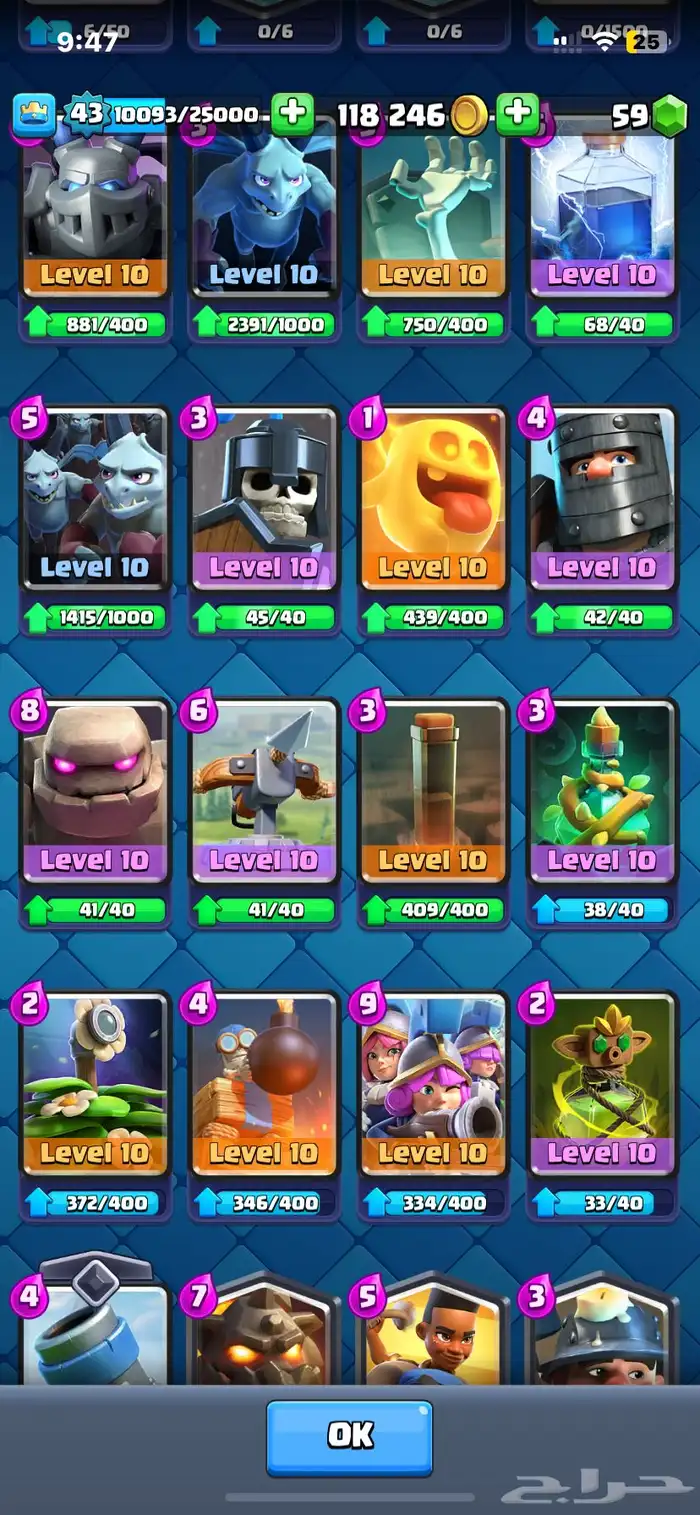700x1515 pixels.
Task: Open the X-Bow card
Action: [x=264, y=790]
